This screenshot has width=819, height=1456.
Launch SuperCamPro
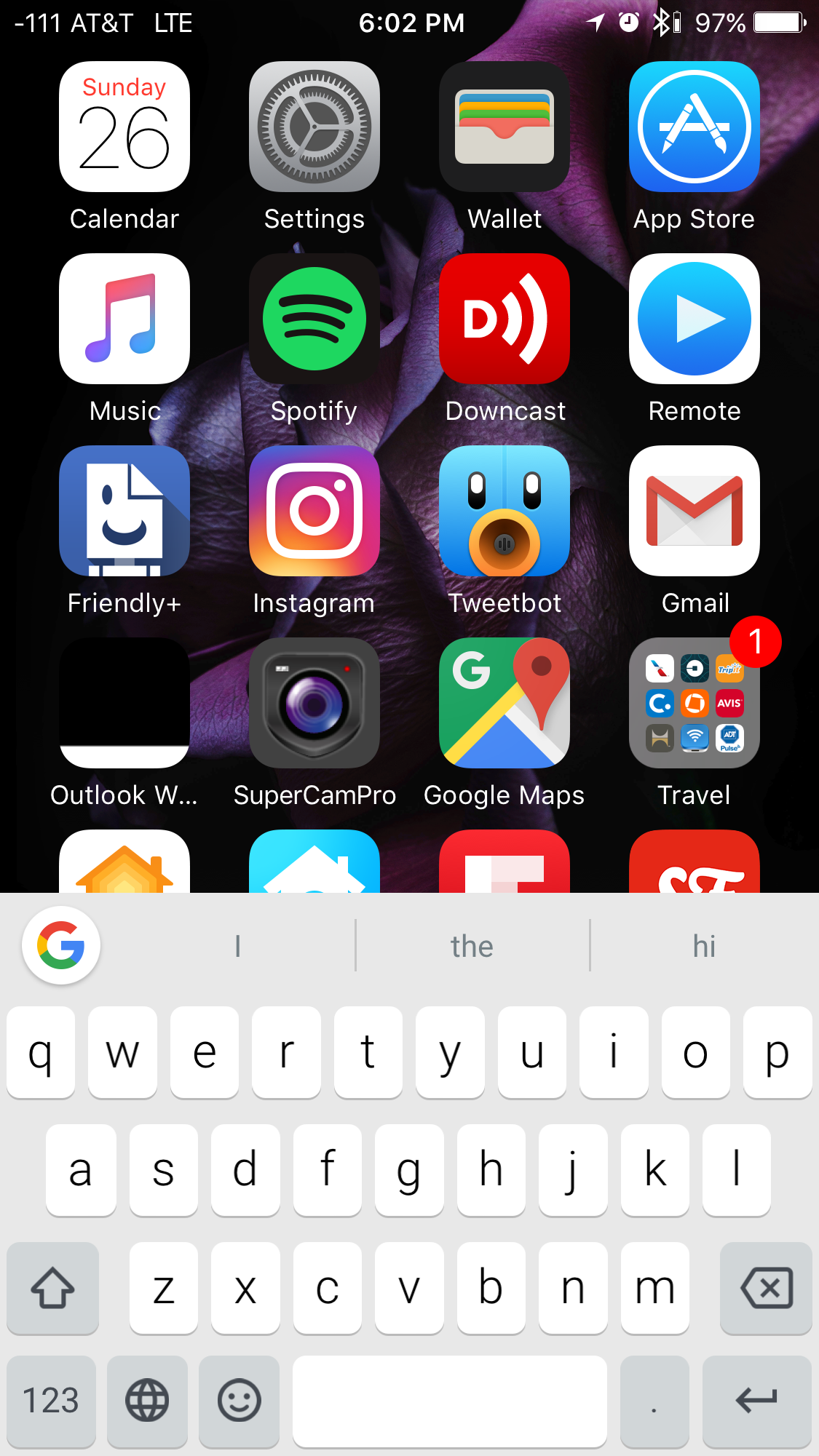point(314,703)
